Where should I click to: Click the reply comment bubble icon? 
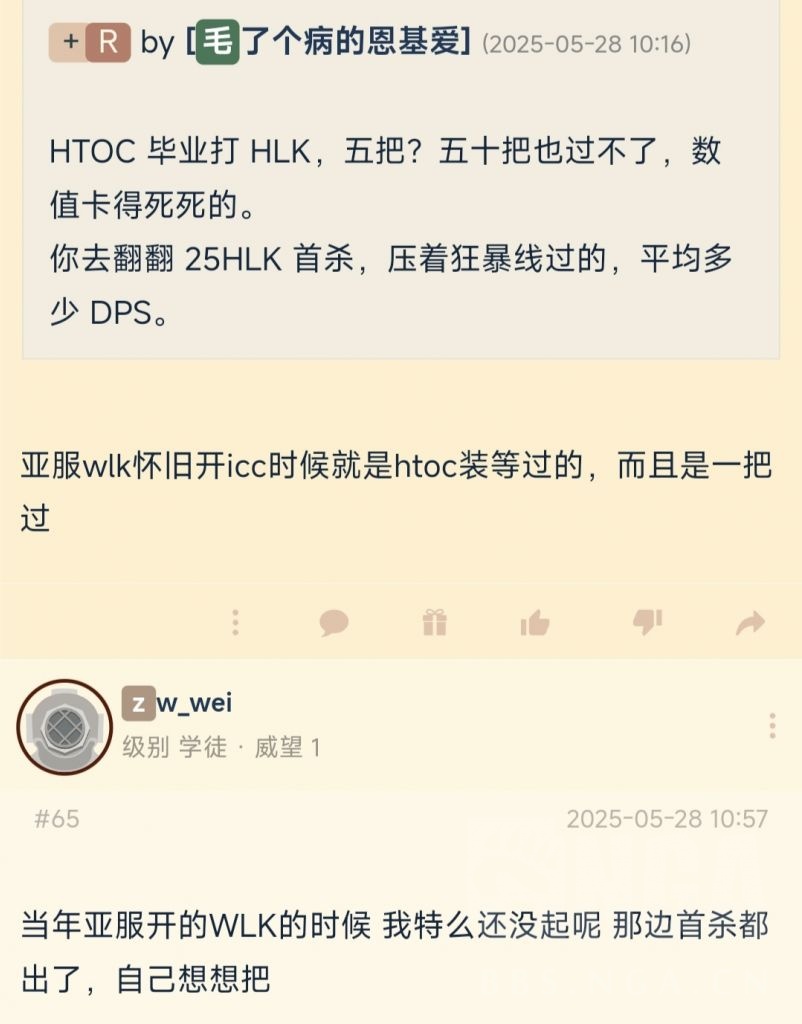(x=335, y=622)
